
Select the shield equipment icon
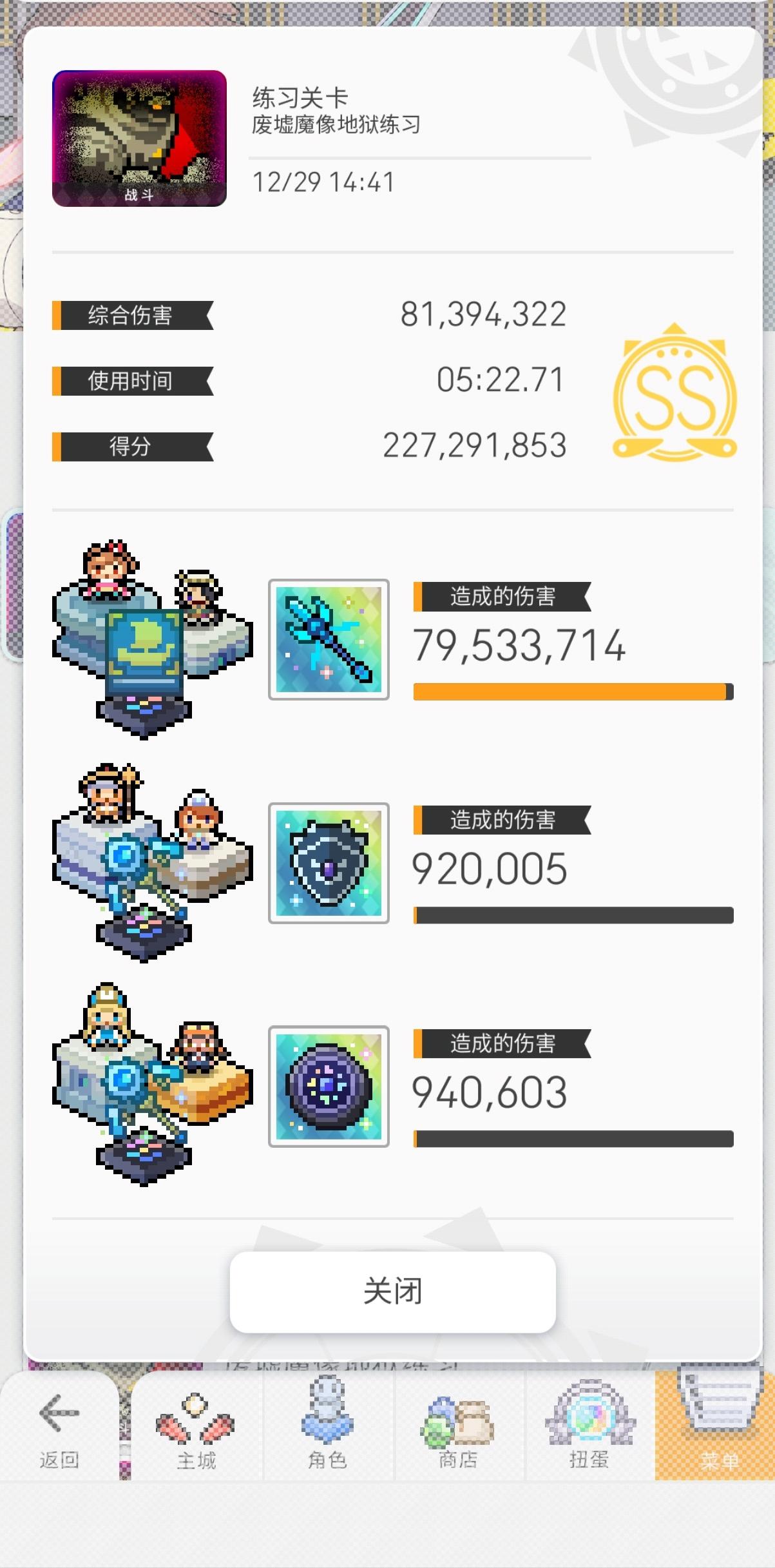click(329, 864)
